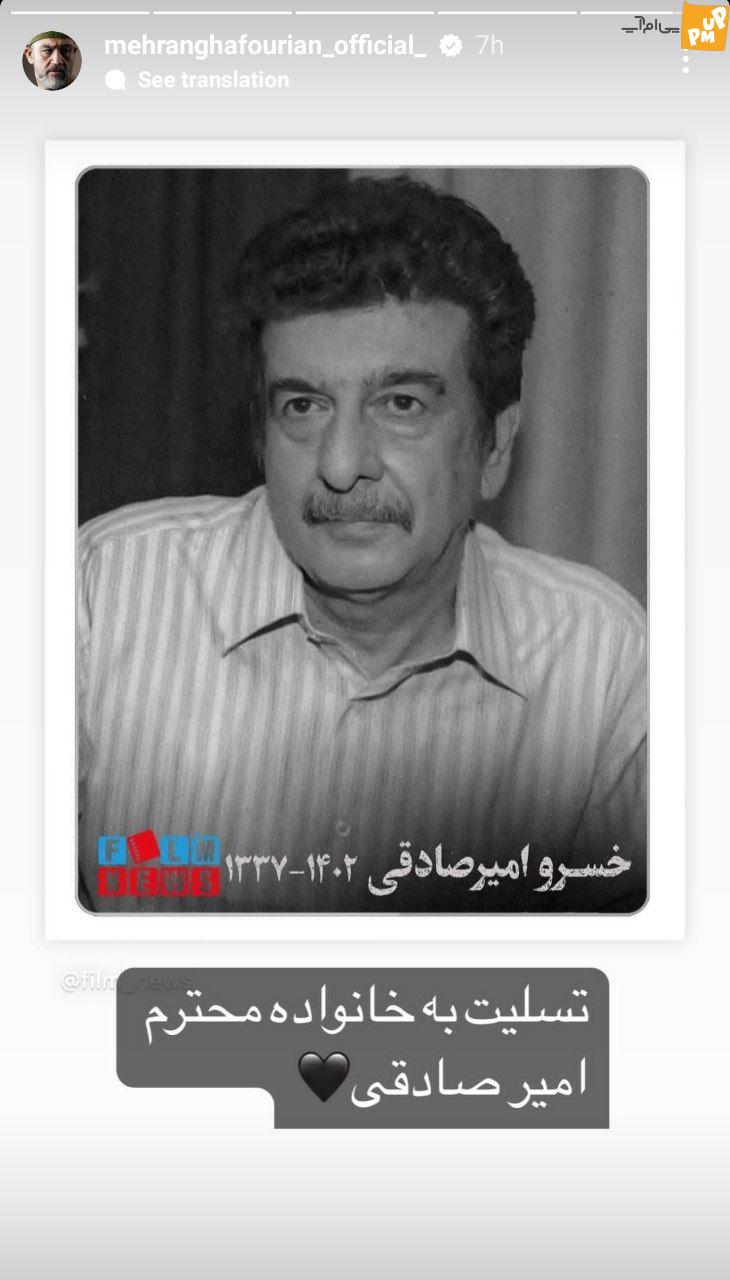Open the story poster's profile picture
This screenshot has width=730, height=1280.
pos(52,61)
